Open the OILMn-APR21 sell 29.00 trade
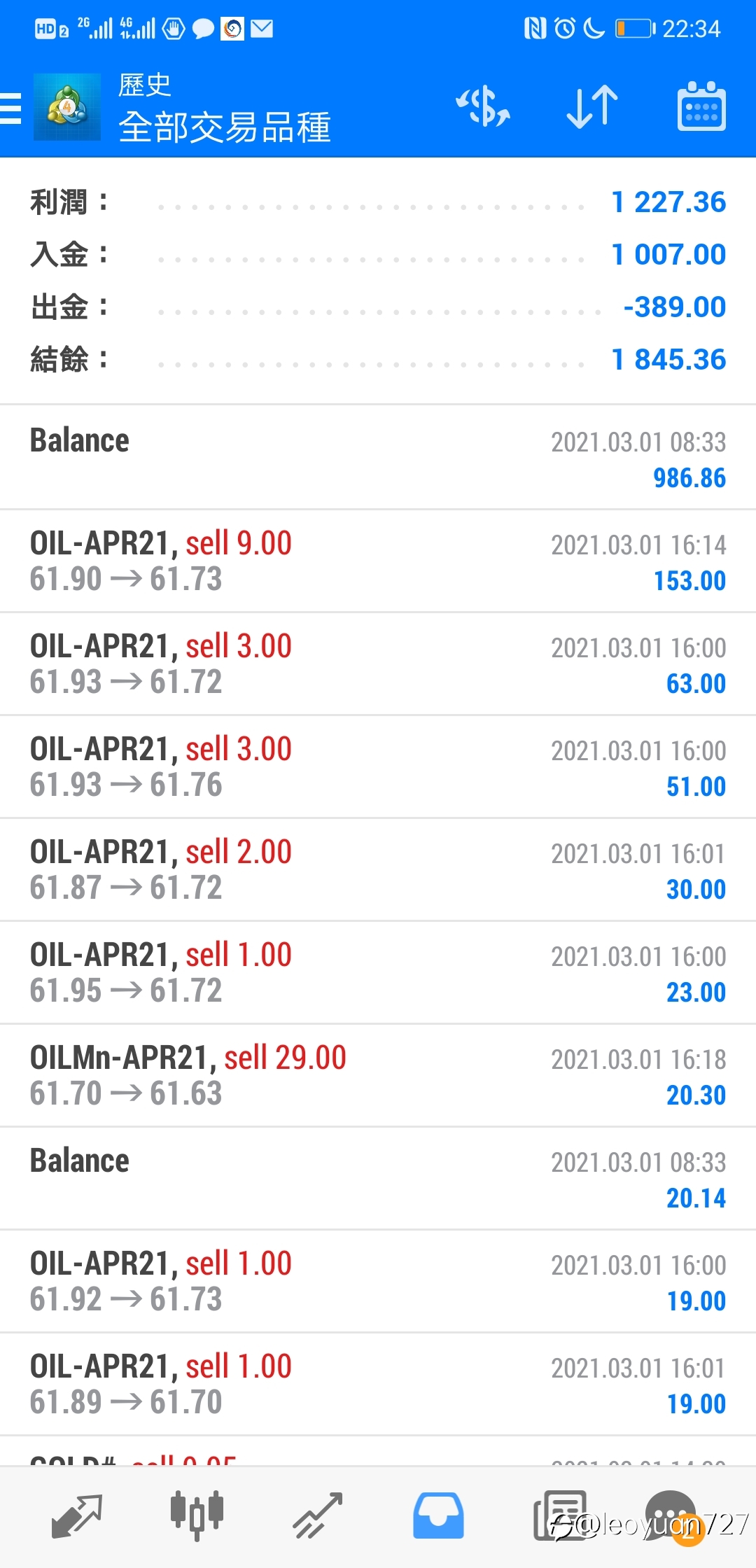Screen dimensions: 756x1568 click(x=378, y=1076)
